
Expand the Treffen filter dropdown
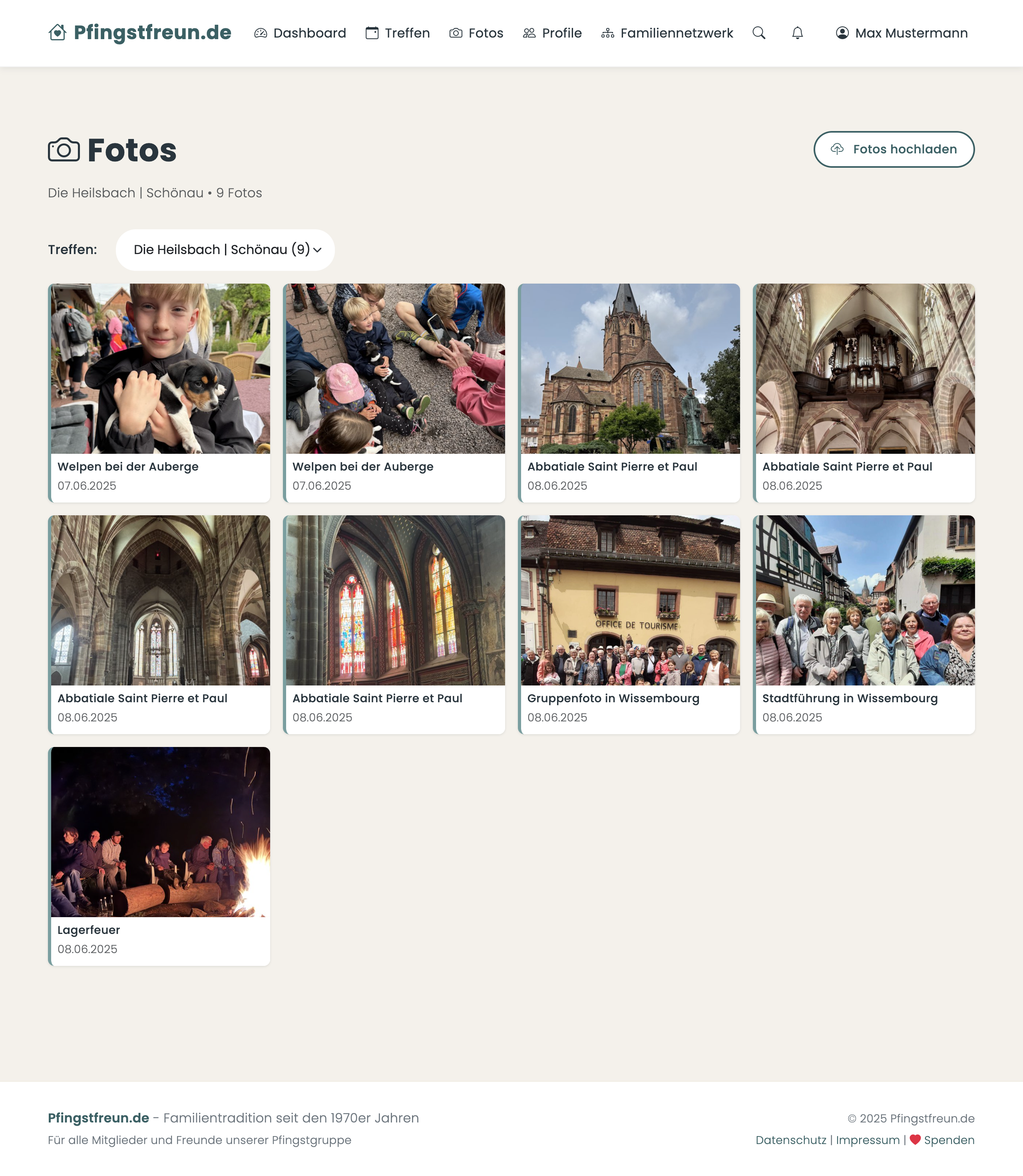point(225,250)
